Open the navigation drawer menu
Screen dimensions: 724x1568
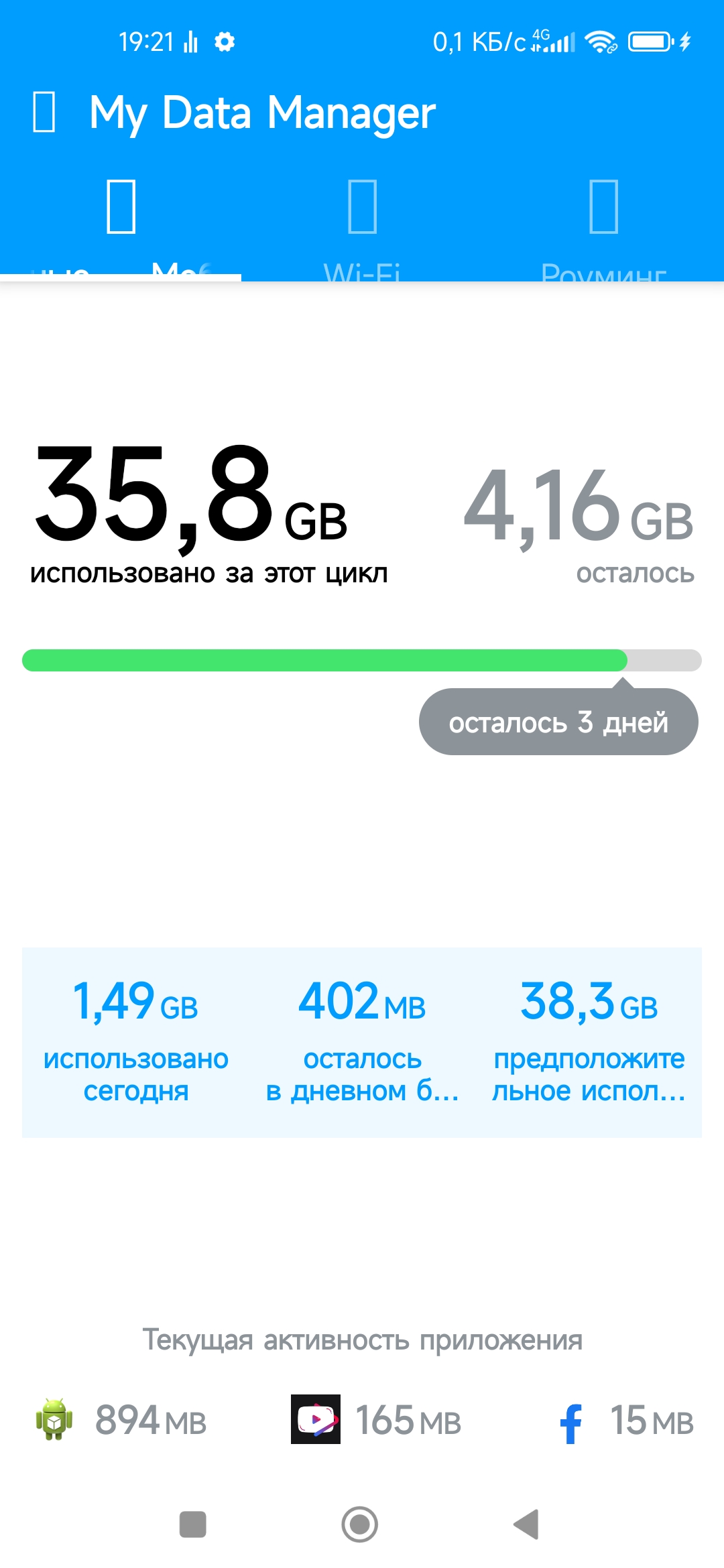point(44,113)
